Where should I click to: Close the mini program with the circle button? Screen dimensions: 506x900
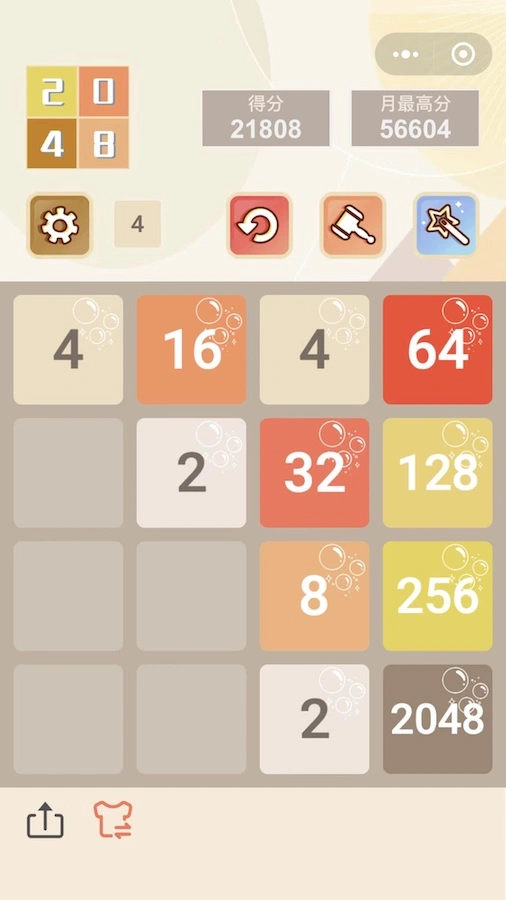coord(462,55)
